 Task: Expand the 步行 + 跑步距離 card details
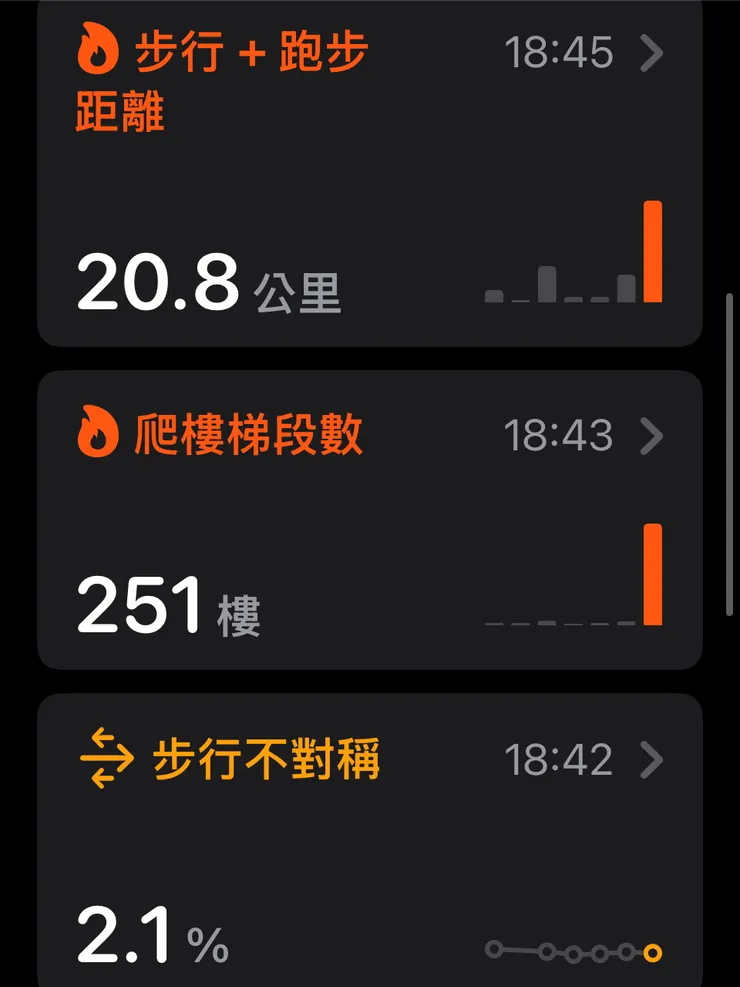[x=650, y=53]
